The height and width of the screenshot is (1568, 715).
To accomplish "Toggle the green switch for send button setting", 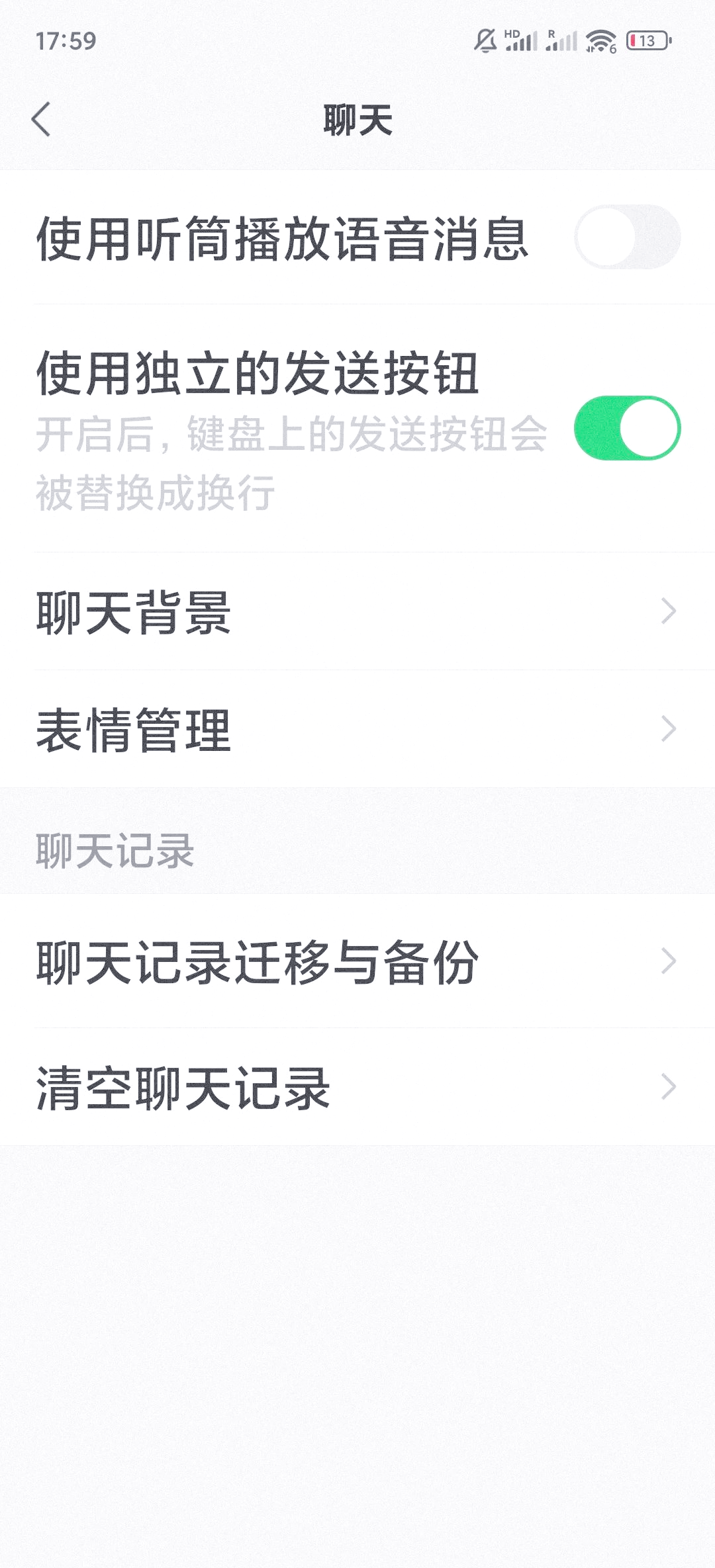I will coord(628,428).
